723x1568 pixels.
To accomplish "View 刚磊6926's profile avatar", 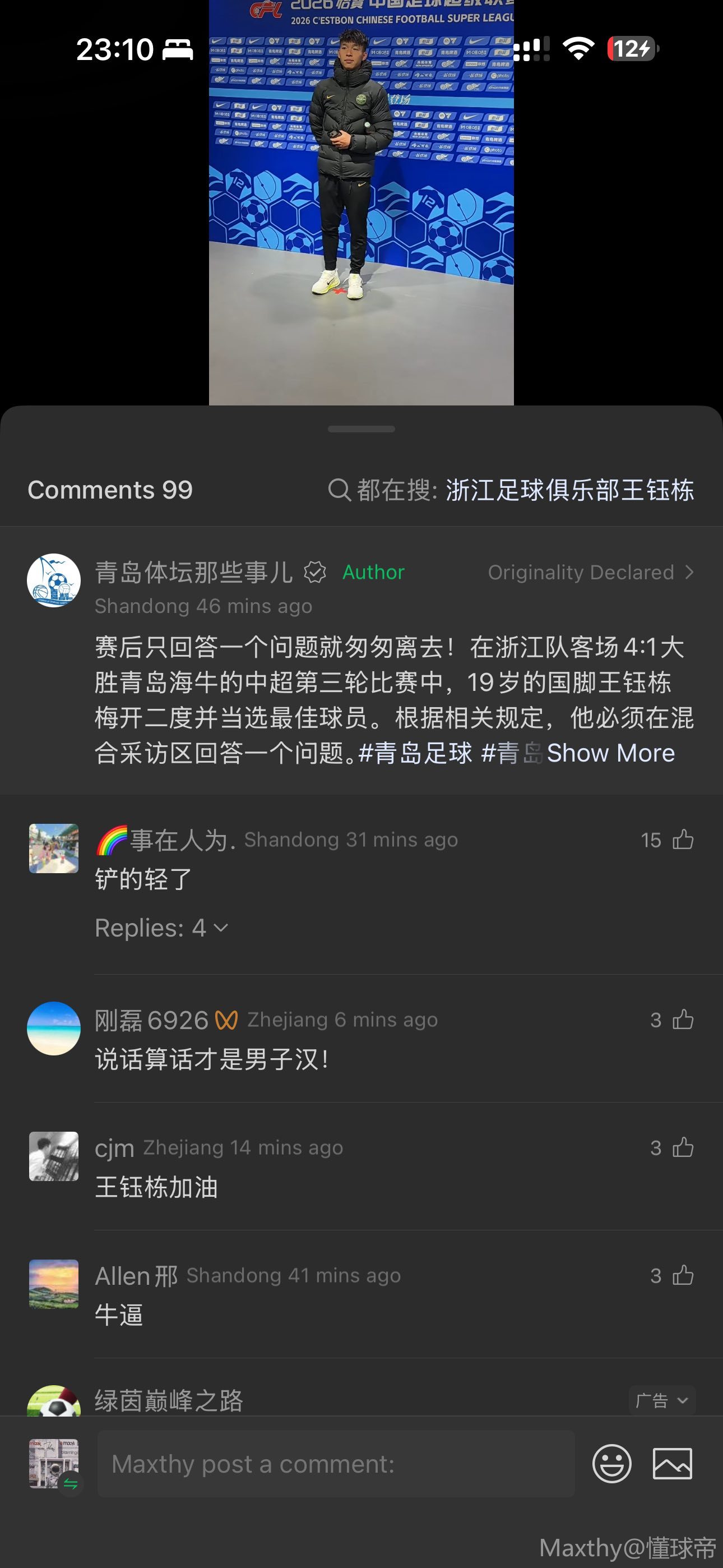I will click(54, 1028).
